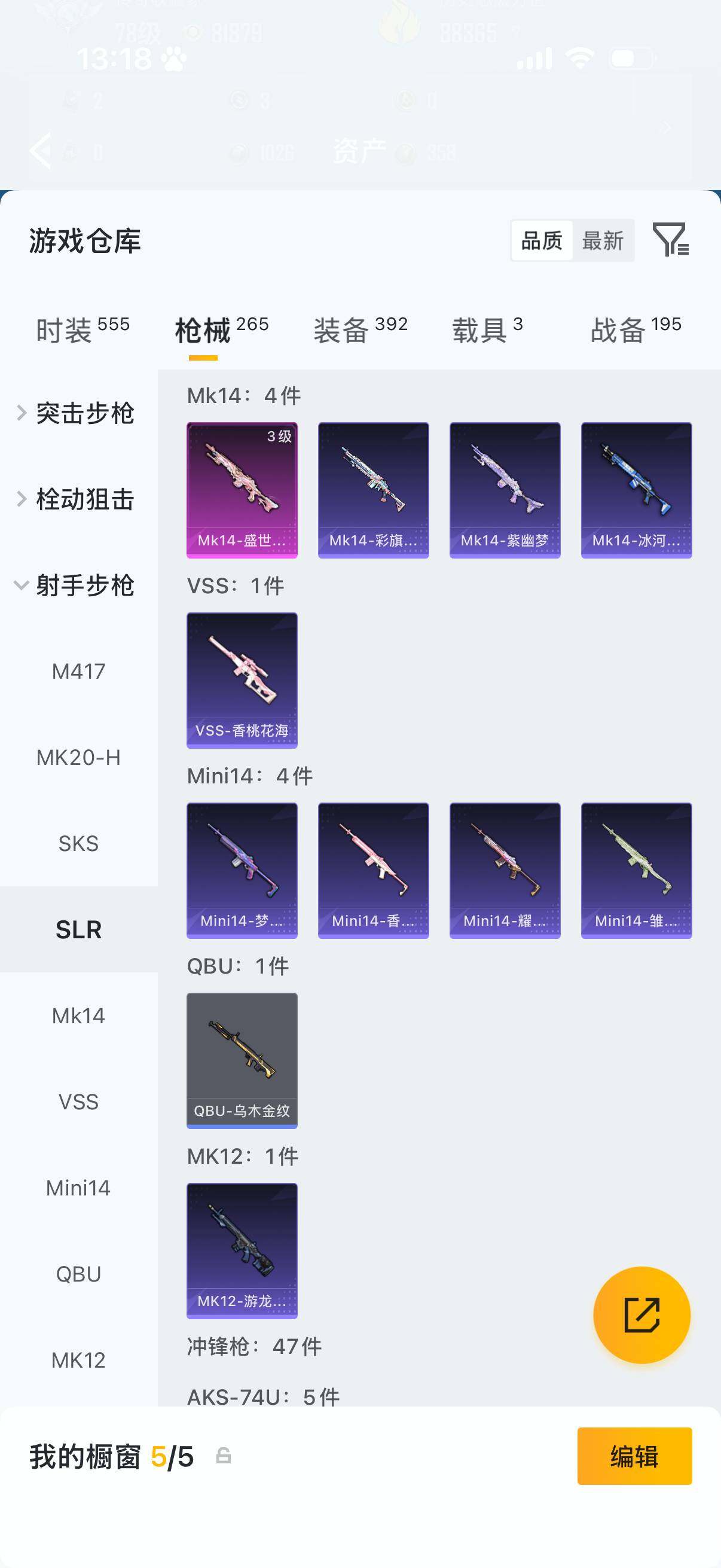Select SKS from weapon list
Screen dimensions: 721x1568
(78, 844)
